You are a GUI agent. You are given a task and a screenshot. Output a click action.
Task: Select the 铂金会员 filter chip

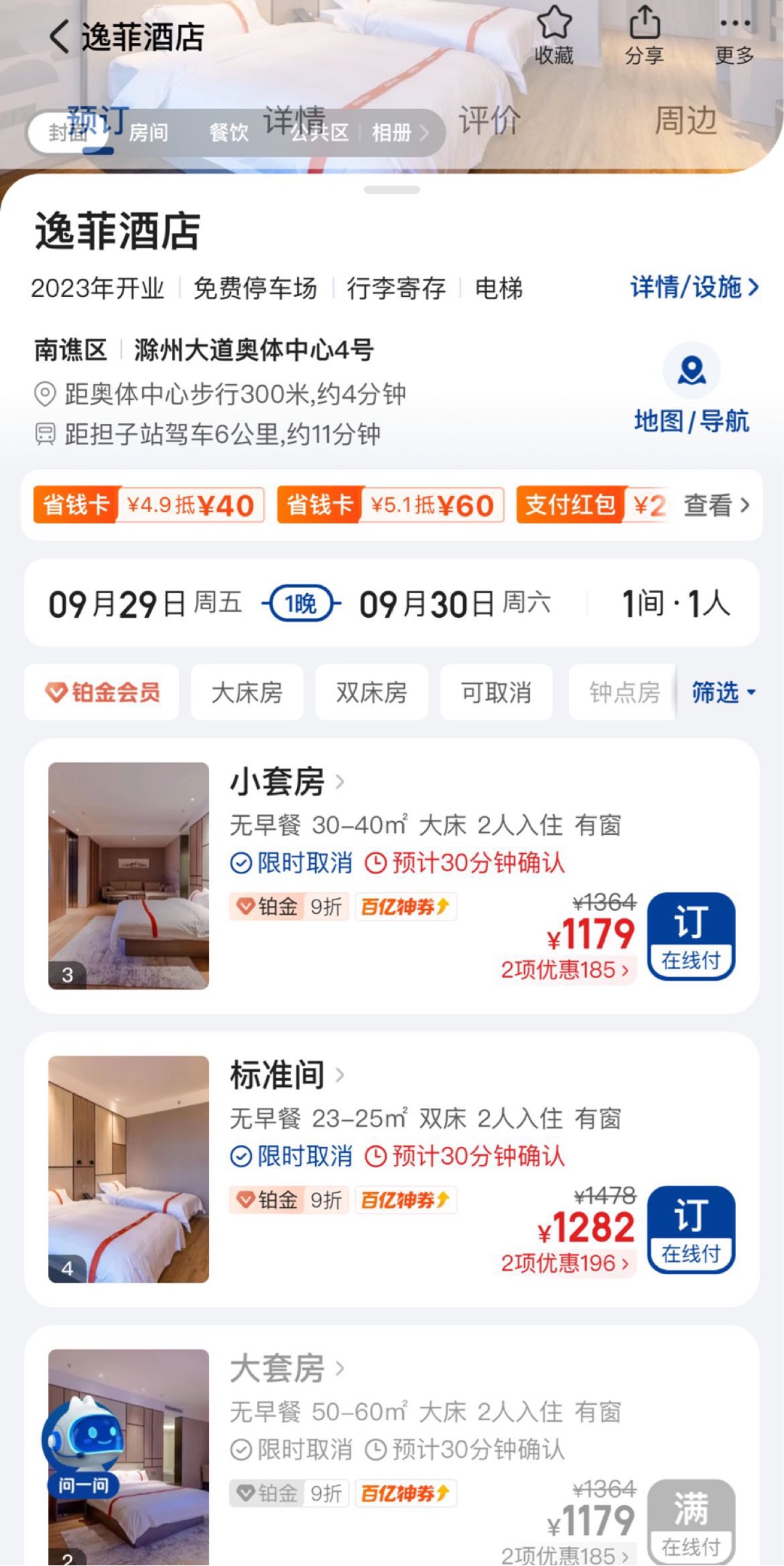click(x=102, y=692)
